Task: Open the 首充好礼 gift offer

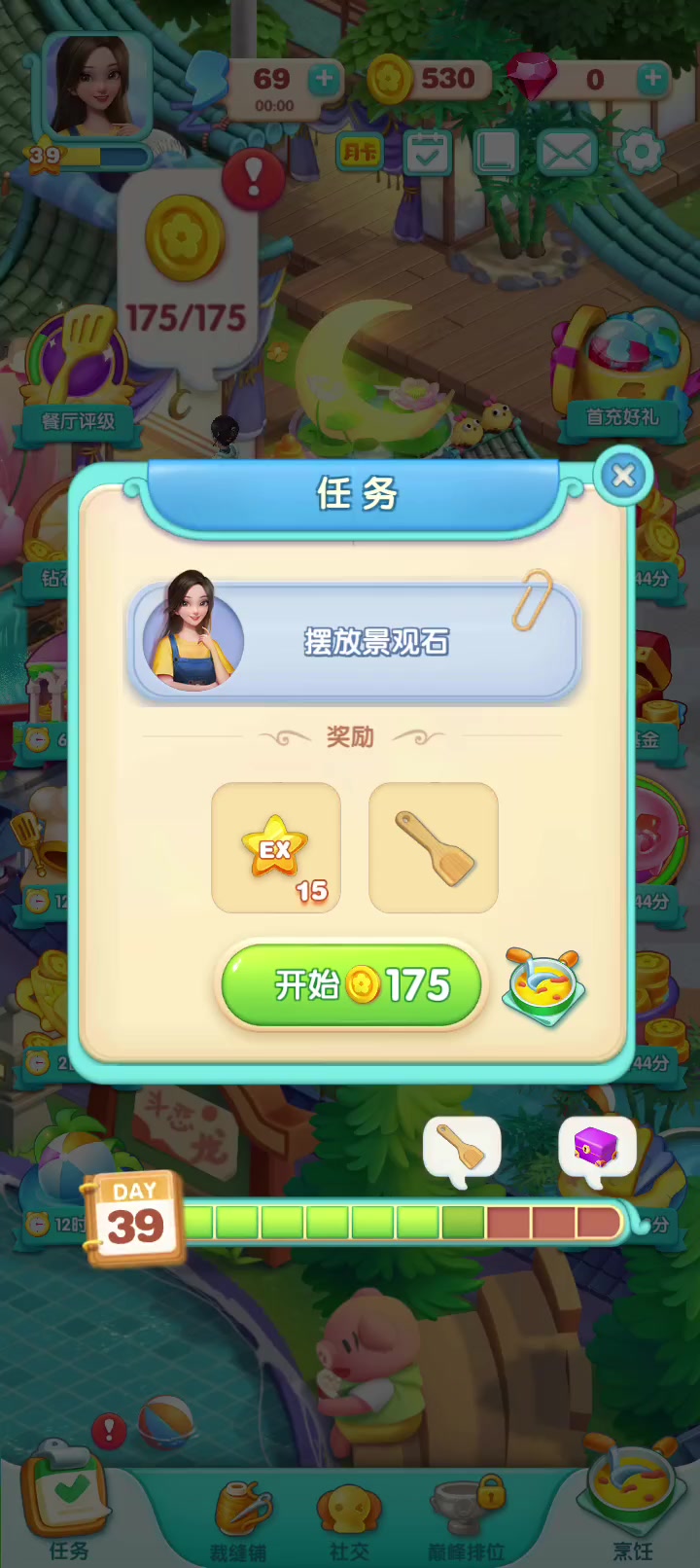Action: pyautogui.click(x=621, y=370)
